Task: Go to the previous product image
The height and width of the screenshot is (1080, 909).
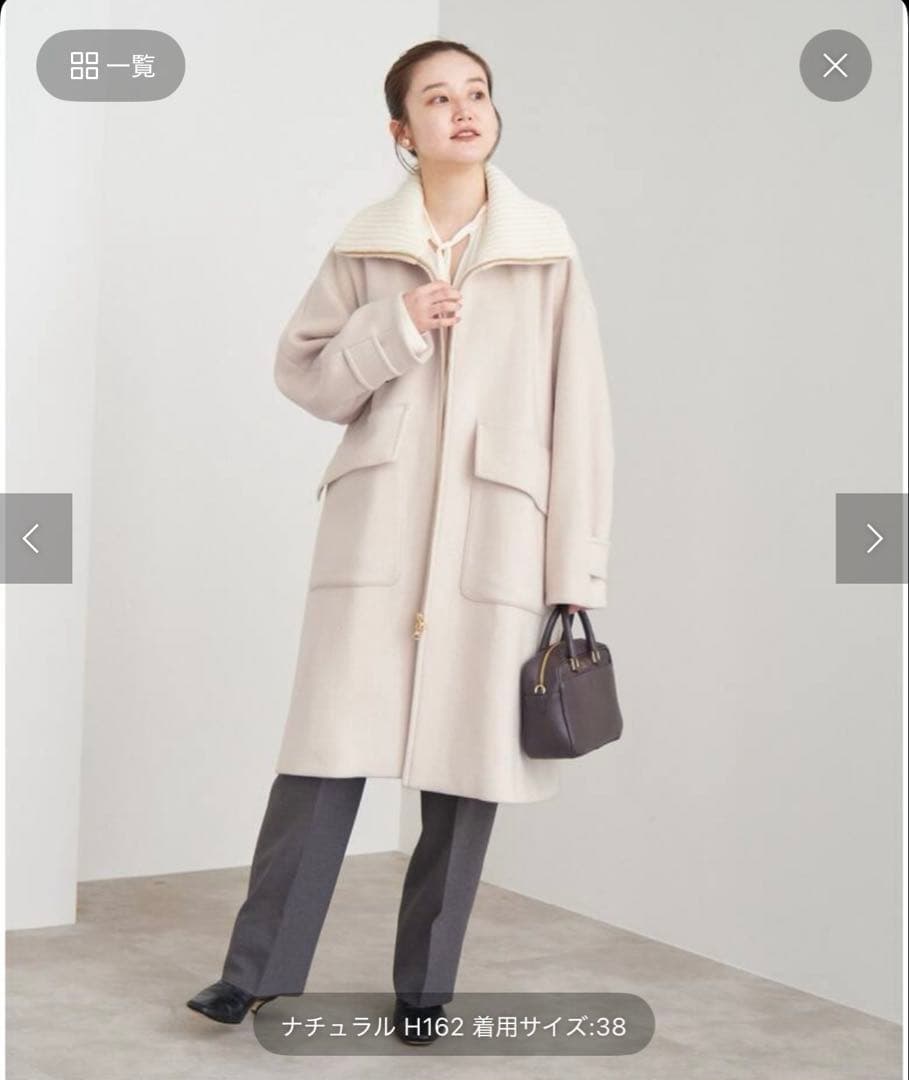Action: pyautogui.click(x=35, y=538)
